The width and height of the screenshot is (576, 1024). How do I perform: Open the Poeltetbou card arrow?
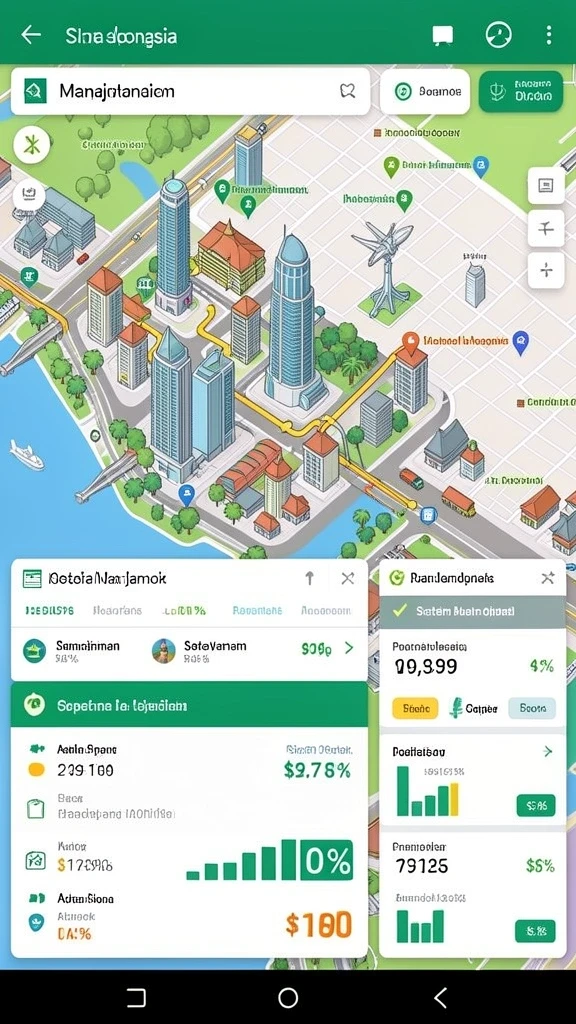(548, 752)
